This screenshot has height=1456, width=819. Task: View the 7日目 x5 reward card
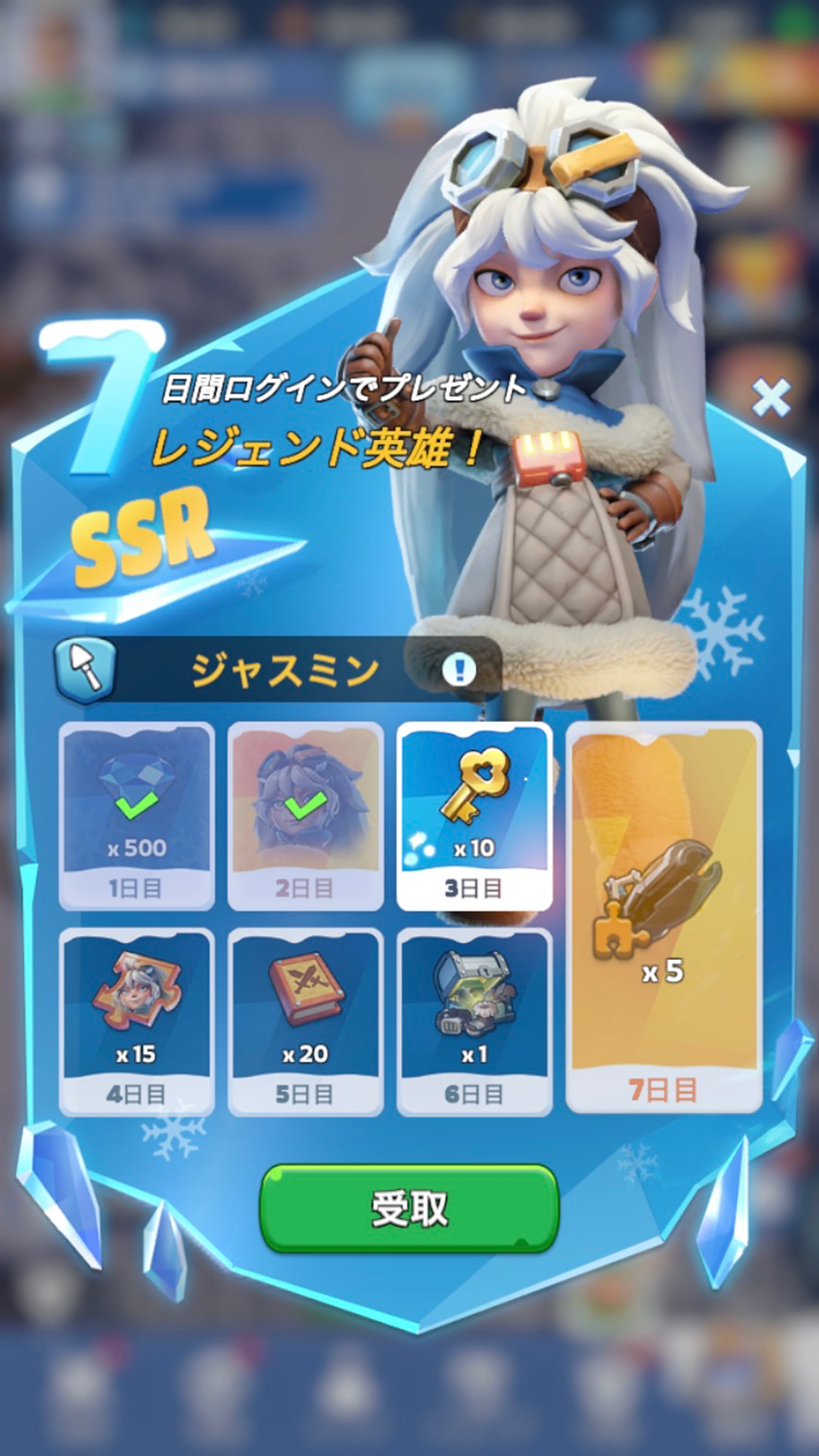point(664,917)
